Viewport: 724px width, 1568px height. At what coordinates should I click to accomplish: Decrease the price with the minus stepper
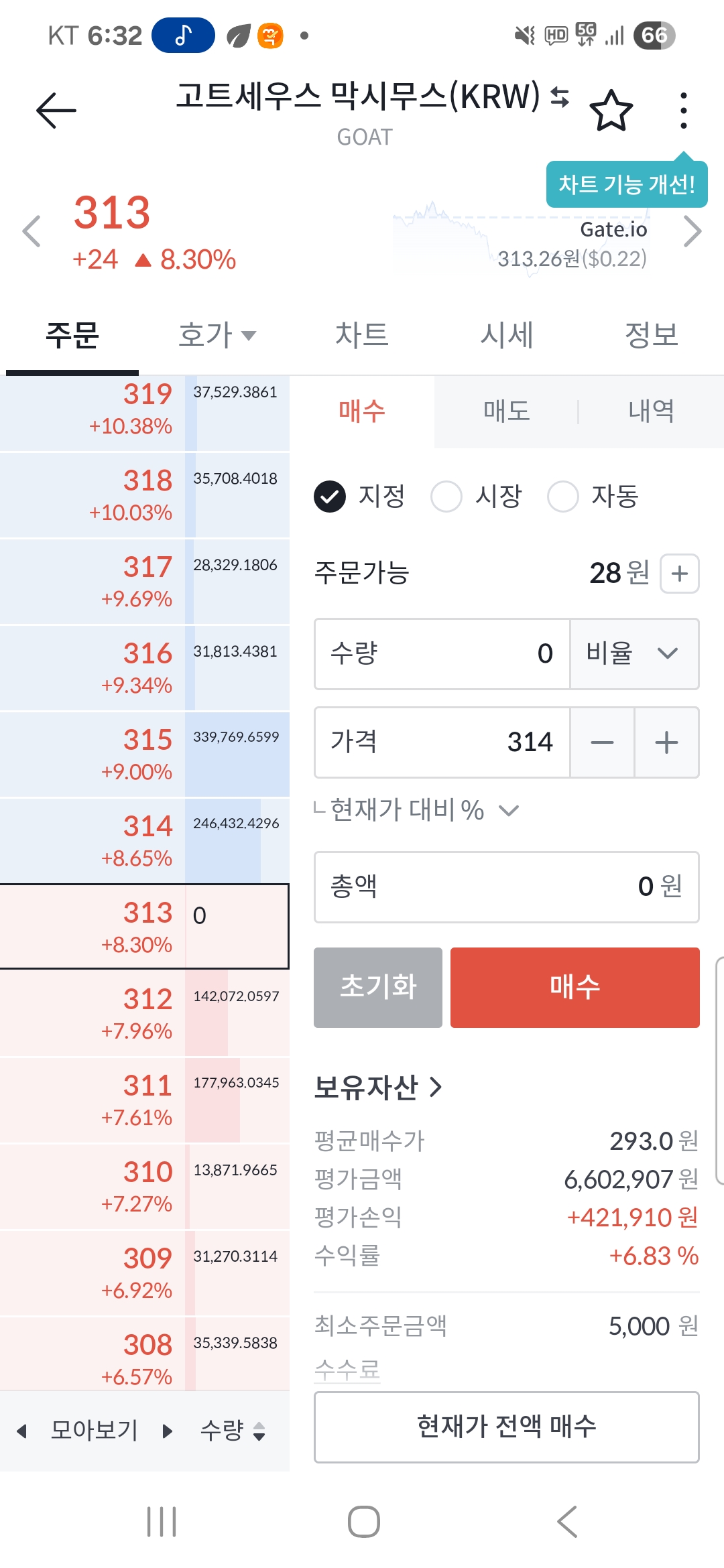602,742
